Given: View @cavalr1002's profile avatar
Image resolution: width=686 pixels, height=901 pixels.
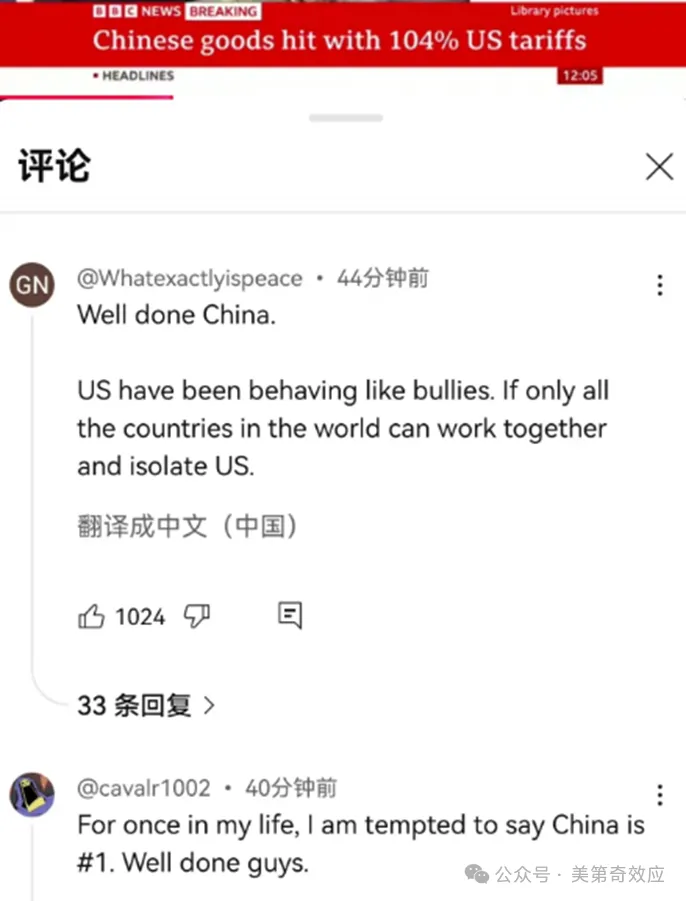Looking at the screenshot, I should click(32, 795).
